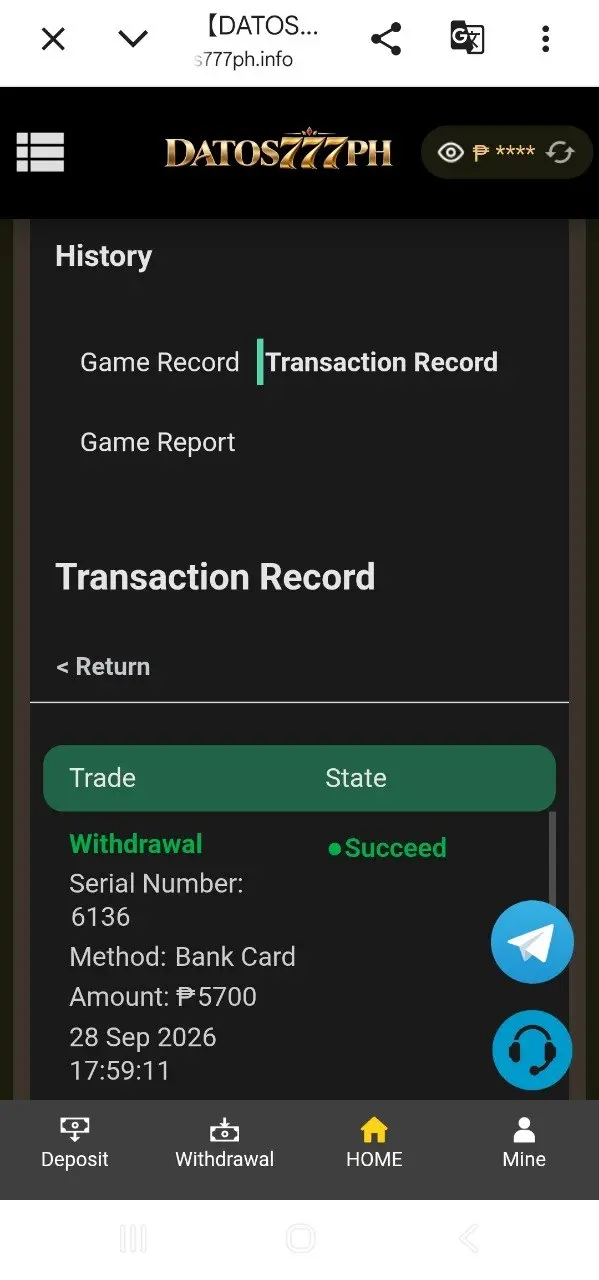Switch to the Game Record tab

(x=160, y=362)
